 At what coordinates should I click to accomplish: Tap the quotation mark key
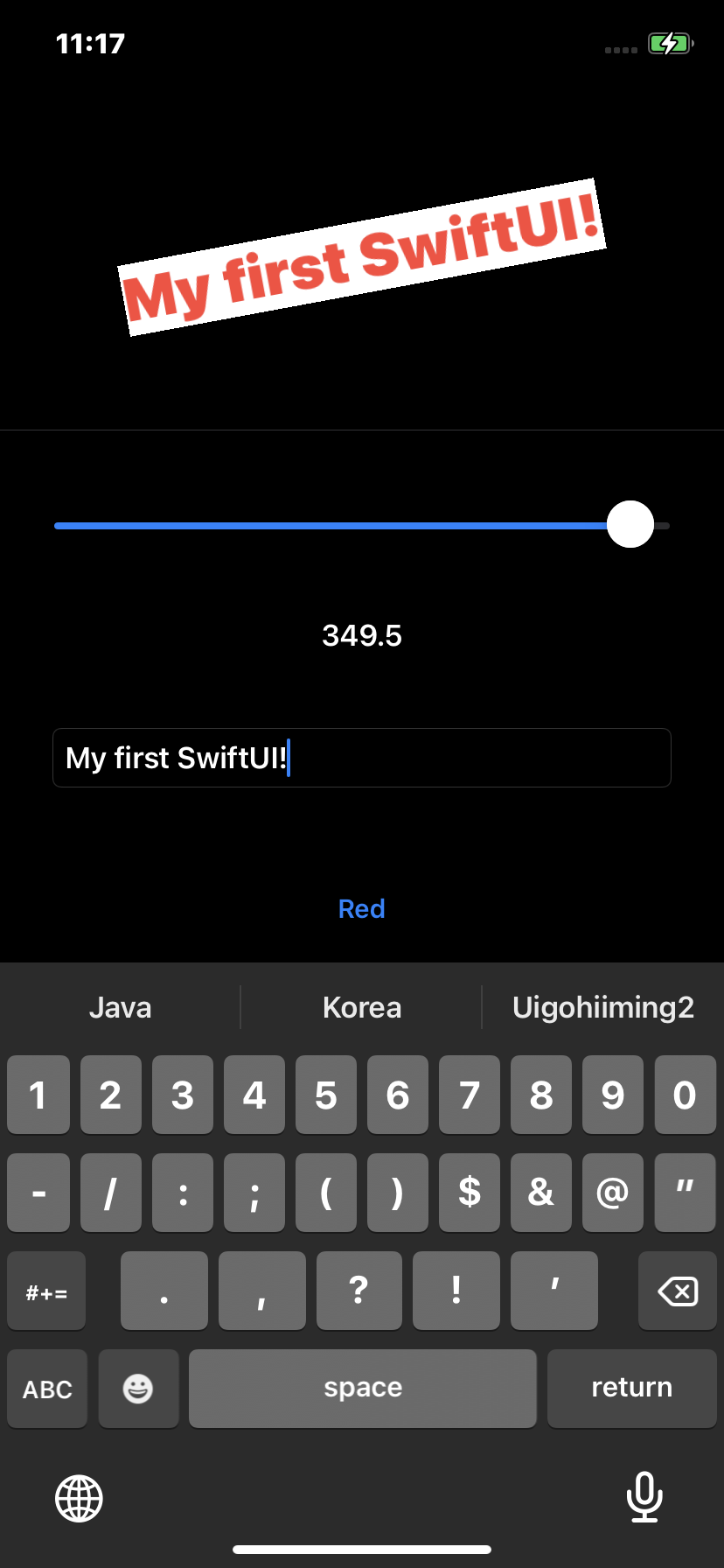(685, 1192)
